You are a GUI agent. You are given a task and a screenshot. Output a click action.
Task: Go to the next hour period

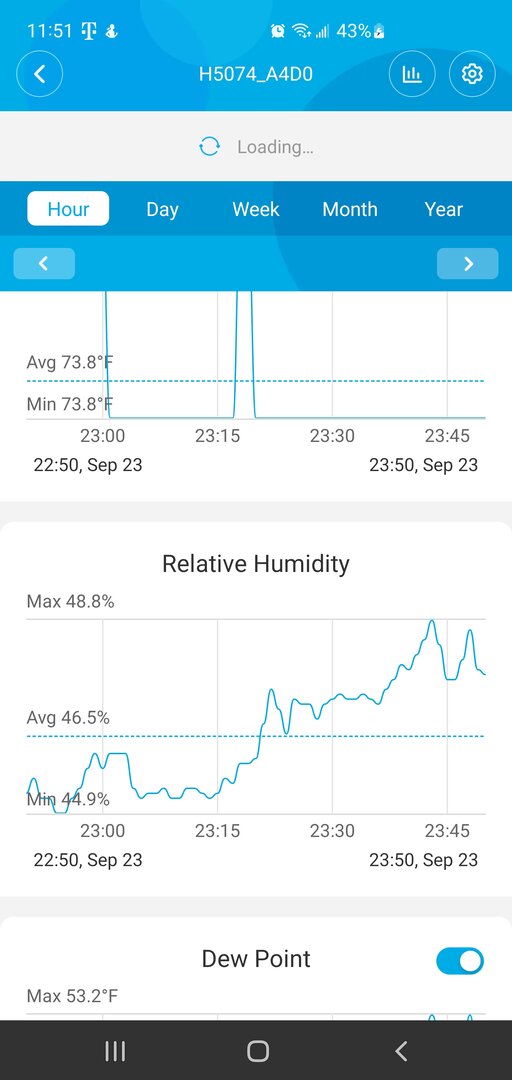[468, 263]
